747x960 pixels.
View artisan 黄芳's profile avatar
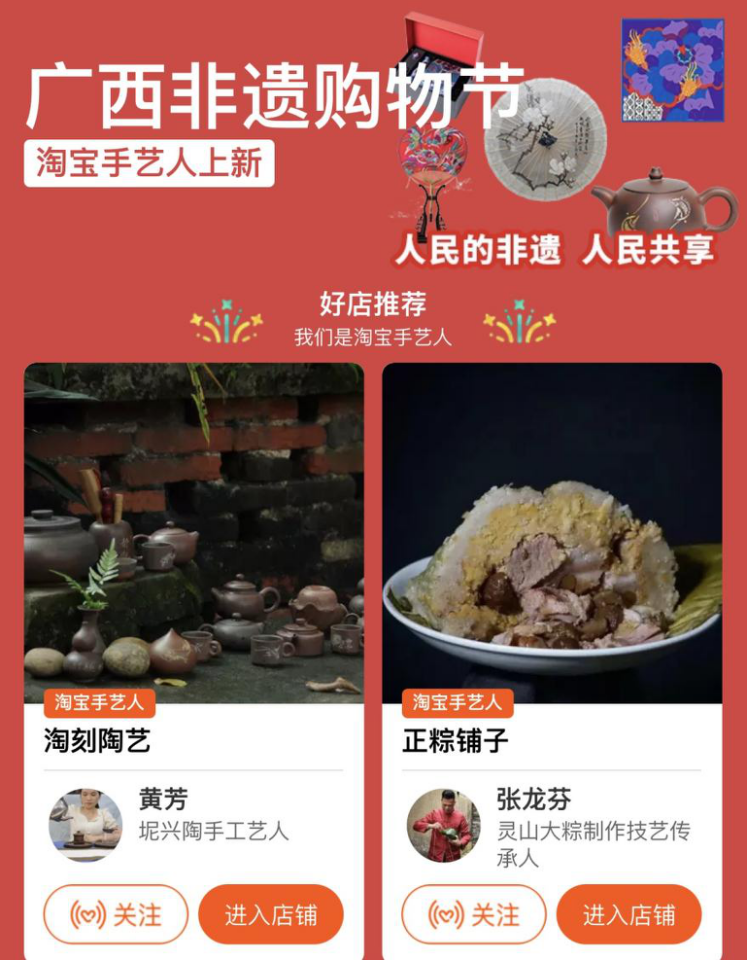tap(86, 825)
